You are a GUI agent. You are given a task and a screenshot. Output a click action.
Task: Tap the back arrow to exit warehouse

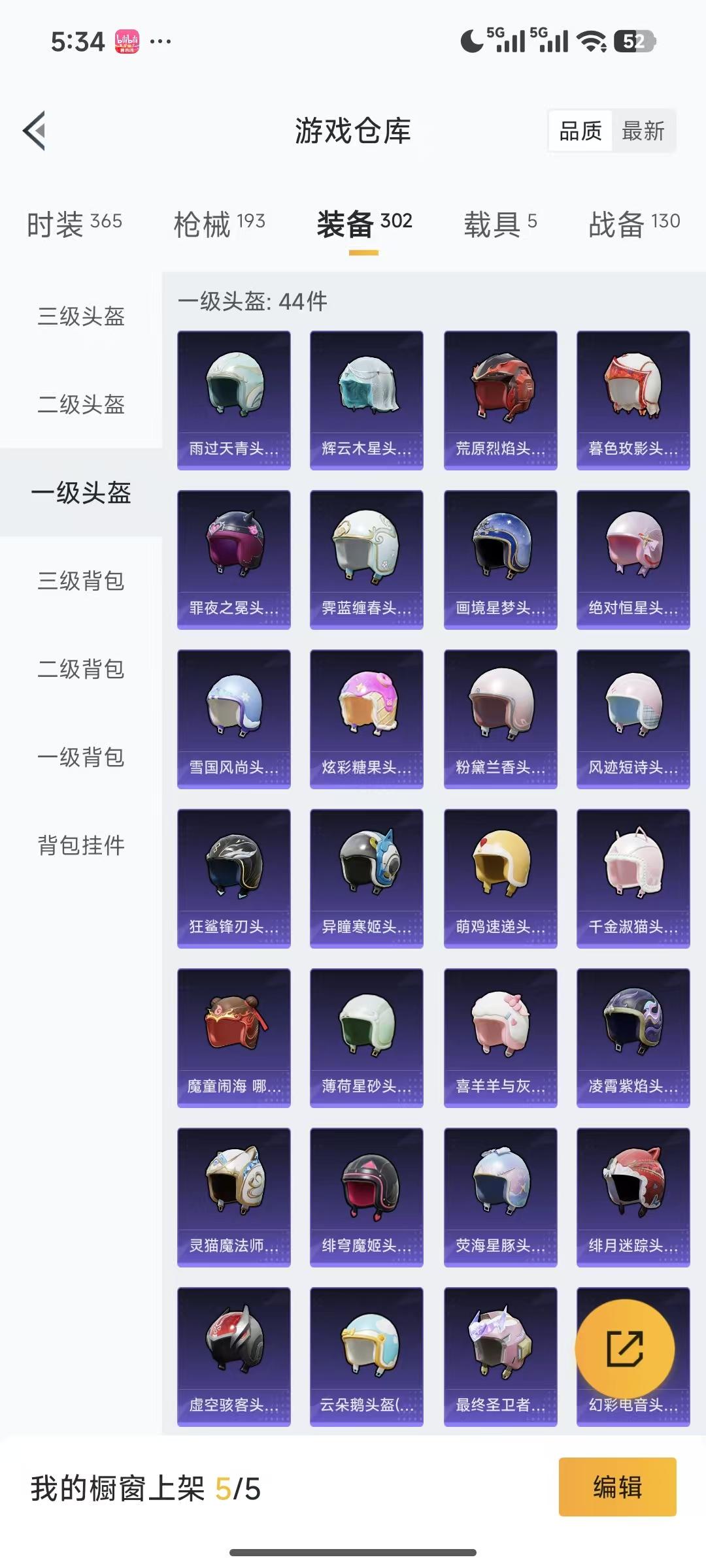point(34,129)
